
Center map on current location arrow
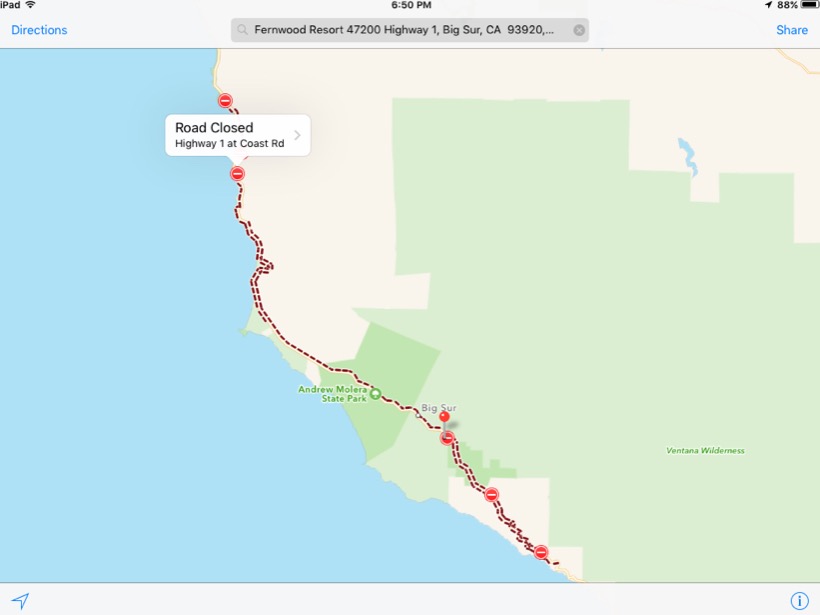click(x=20, y=601)
